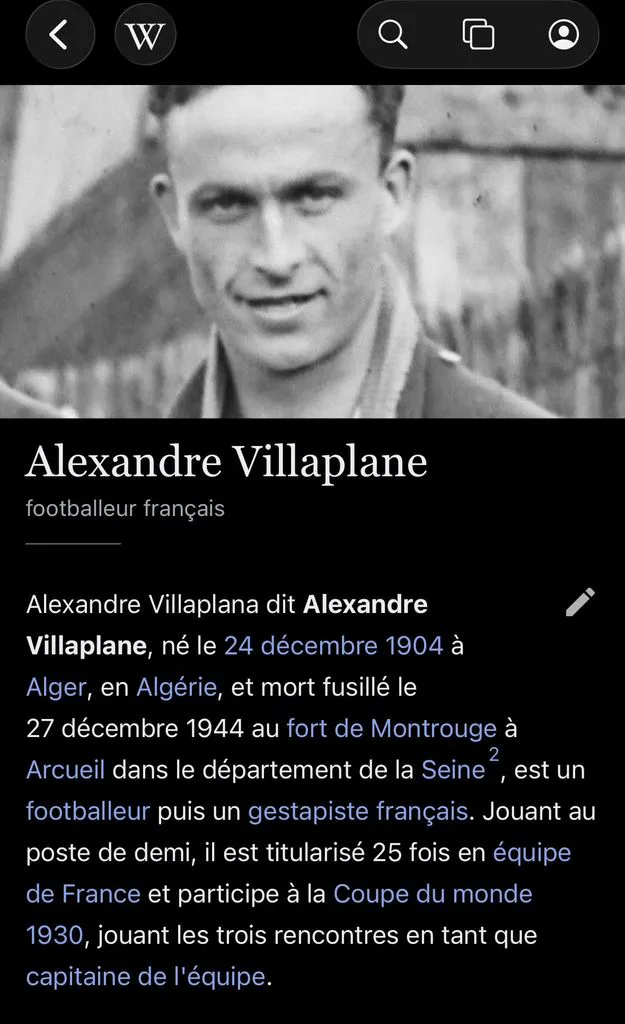Image resolution: width=625 pixels, height=1024 pixels.
Task: Go back with the arrow button
Action: click(59, 35)
